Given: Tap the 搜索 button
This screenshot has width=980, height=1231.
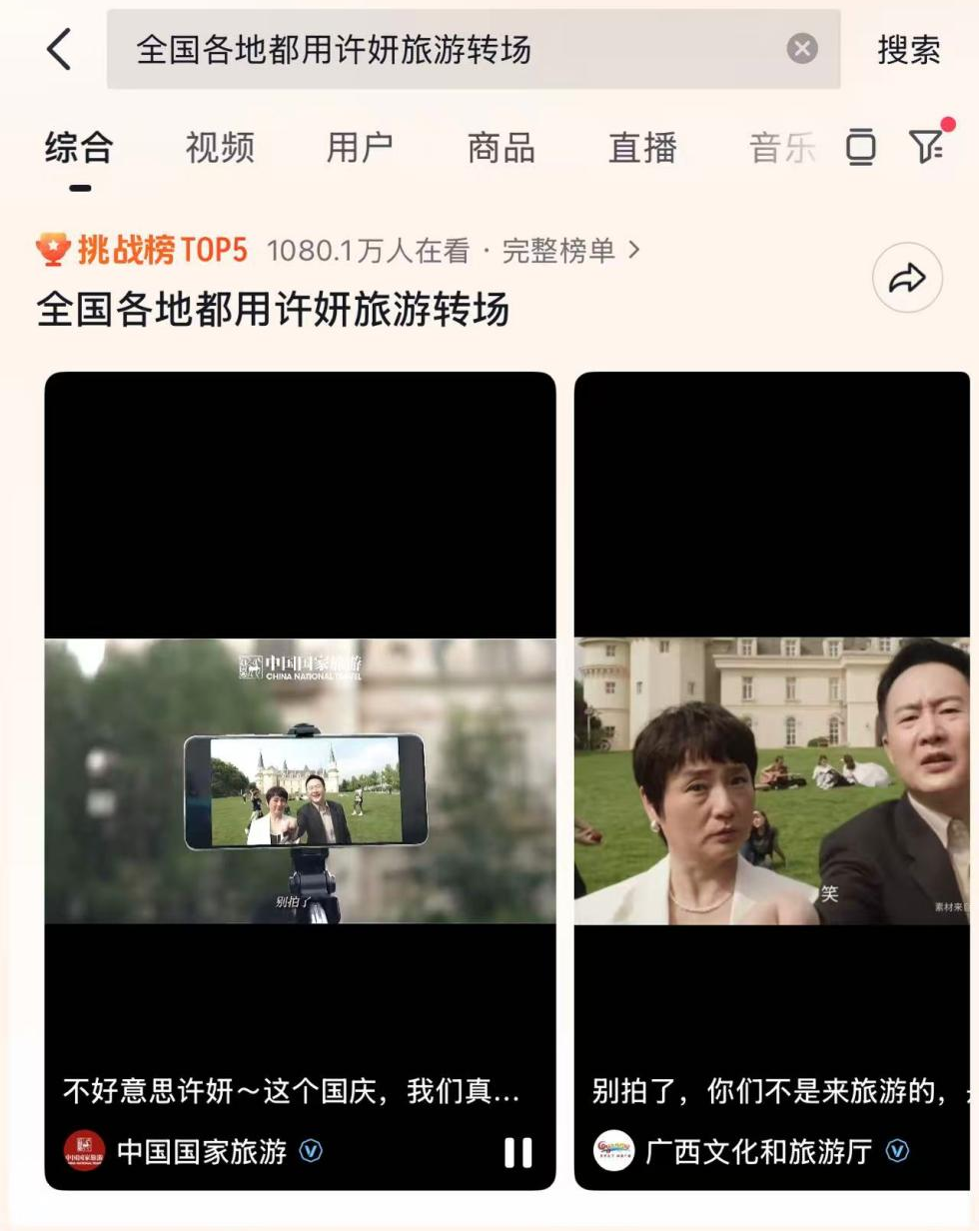Looking at the screenshot, I should 908,49.
